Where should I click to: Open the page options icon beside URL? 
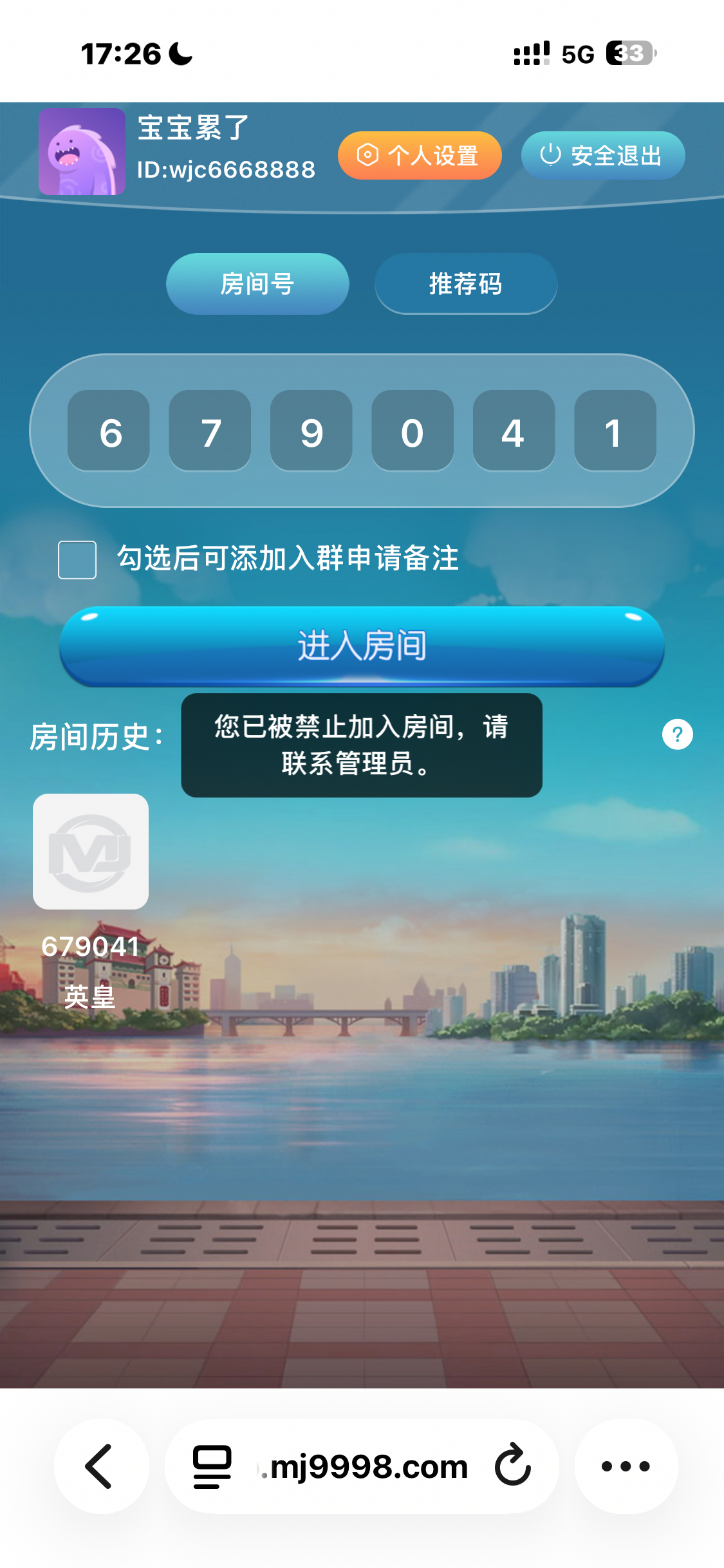(212, 1466)
